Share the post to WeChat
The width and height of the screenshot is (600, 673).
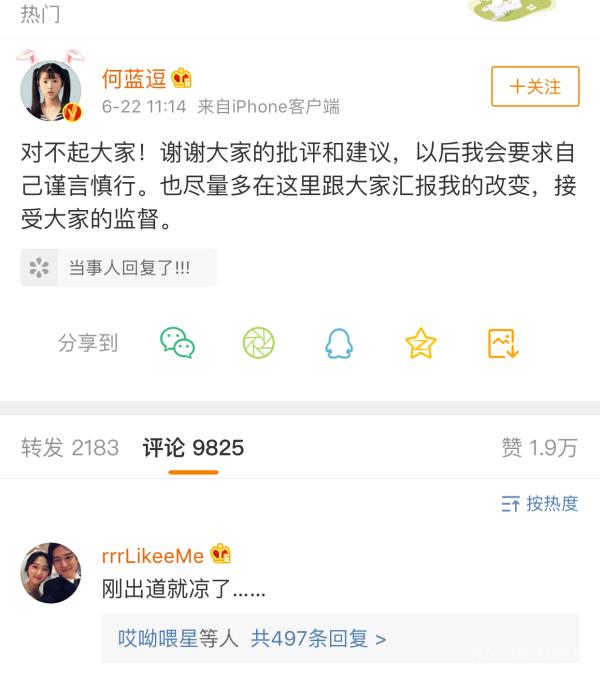(x=177, y=343)
